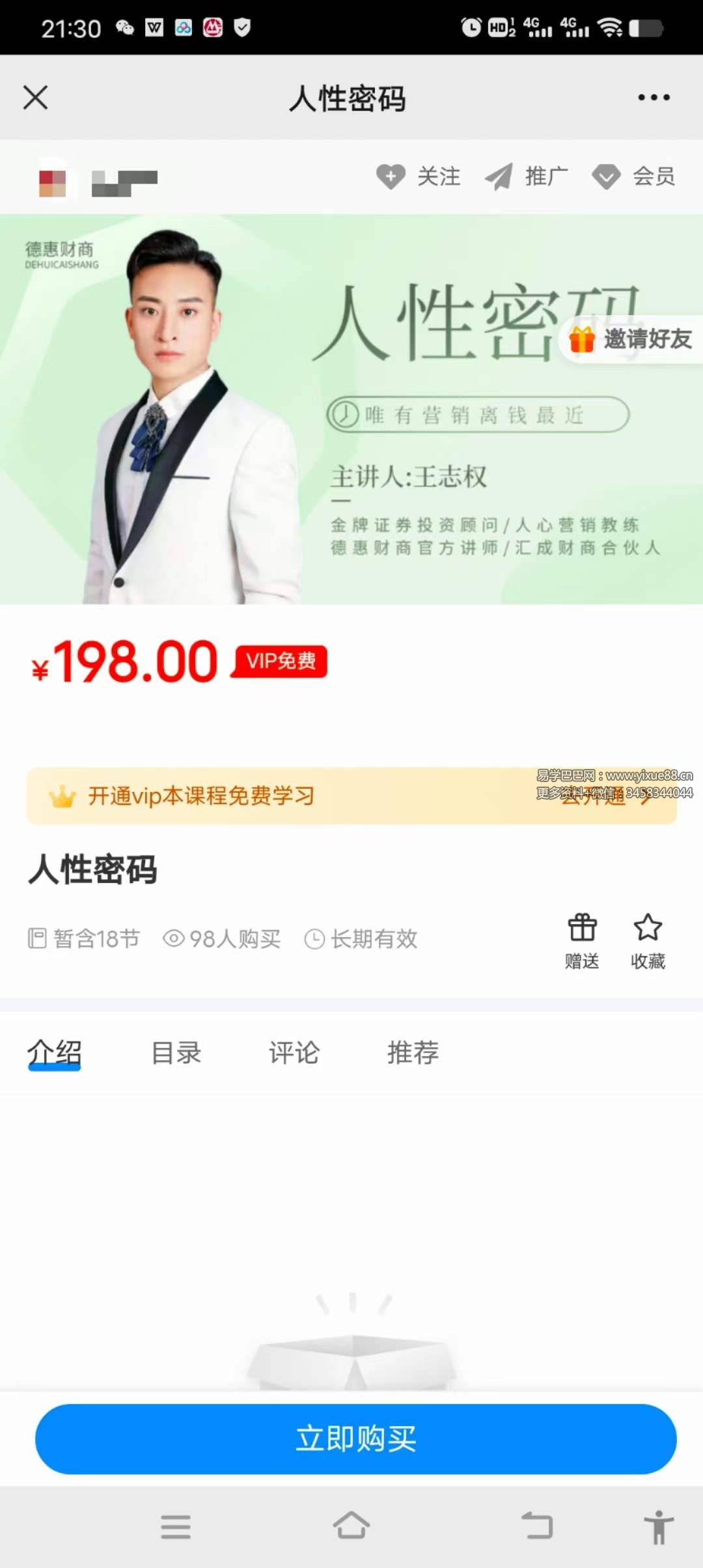This screenshot has width=703, height=1568.
Task: Tap the red VIP免费 badge
Action: click(279, 661)
